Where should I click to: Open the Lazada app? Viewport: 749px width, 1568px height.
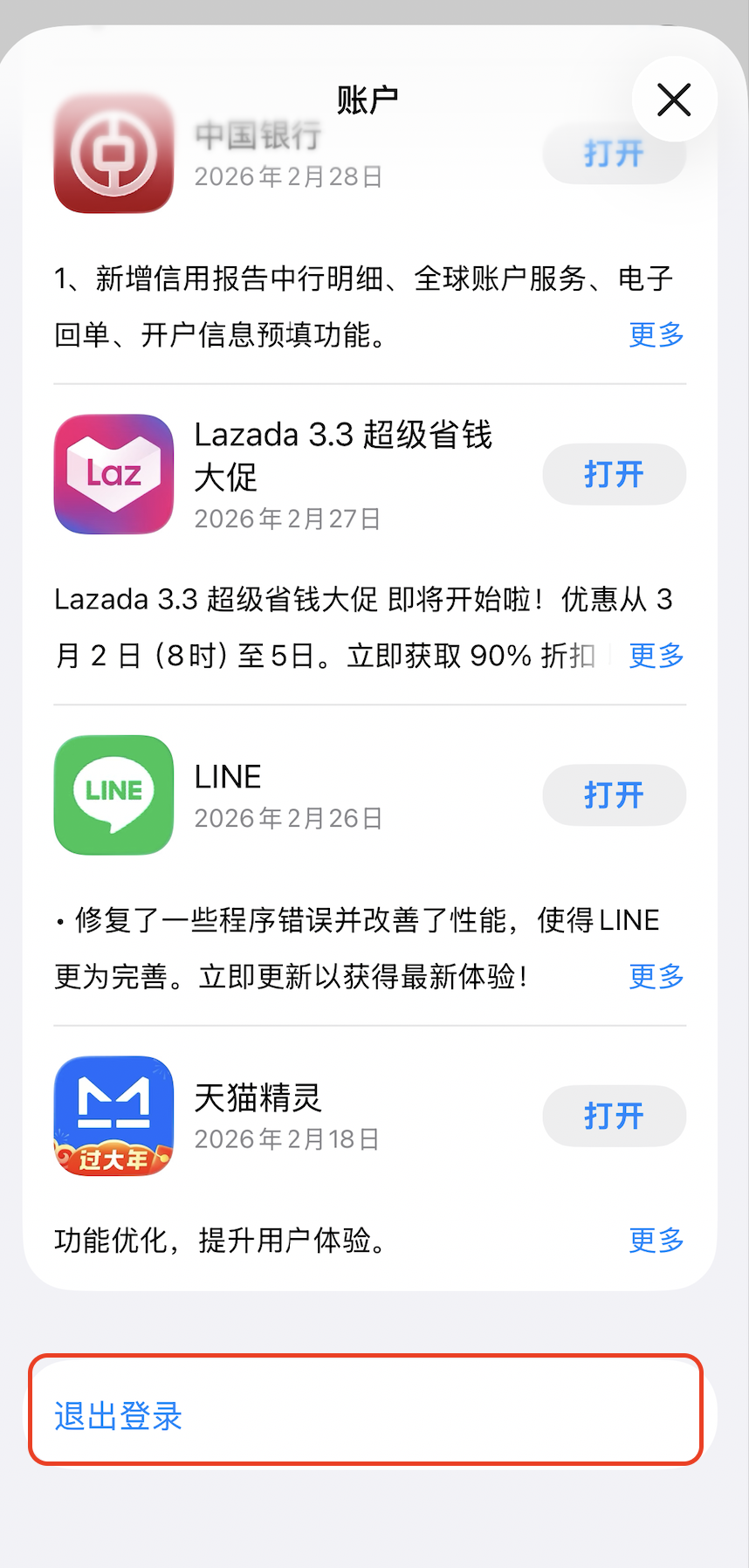tap(614, 474)
